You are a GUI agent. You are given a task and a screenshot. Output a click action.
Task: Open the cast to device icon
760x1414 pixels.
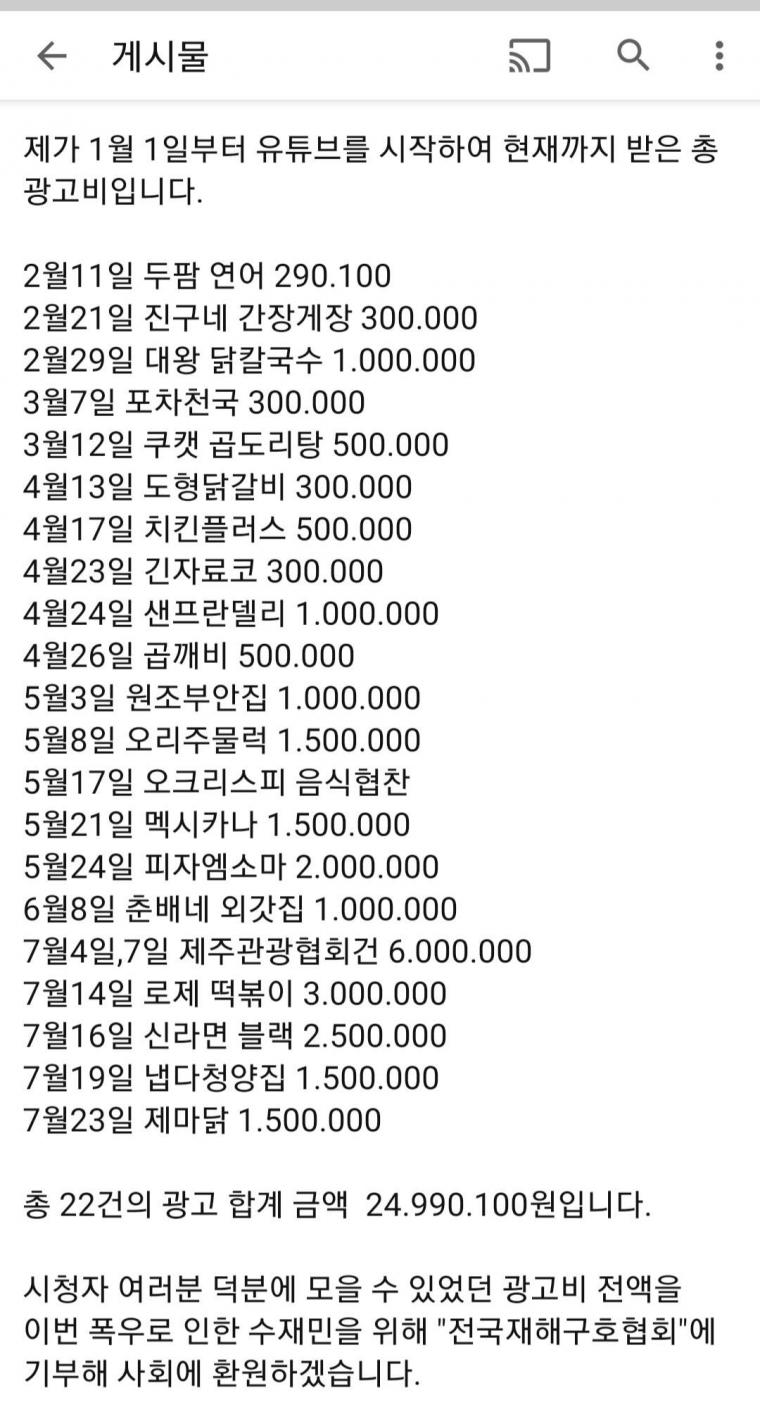[530, 56]
